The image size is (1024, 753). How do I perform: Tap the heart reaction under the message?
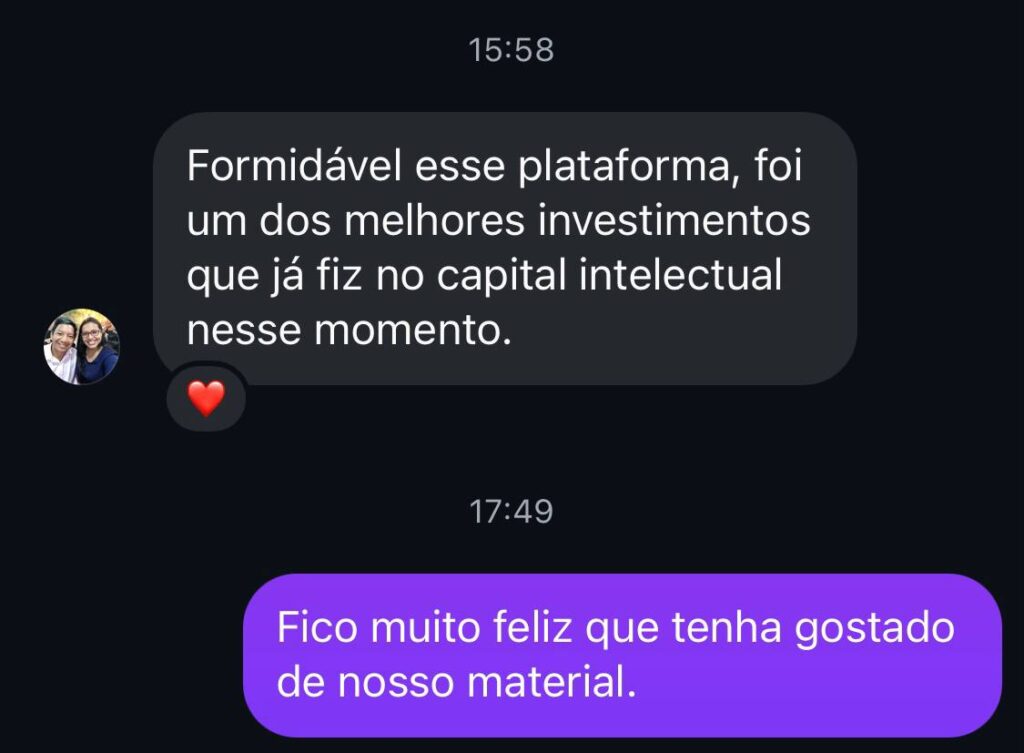[x=206, y=399]
